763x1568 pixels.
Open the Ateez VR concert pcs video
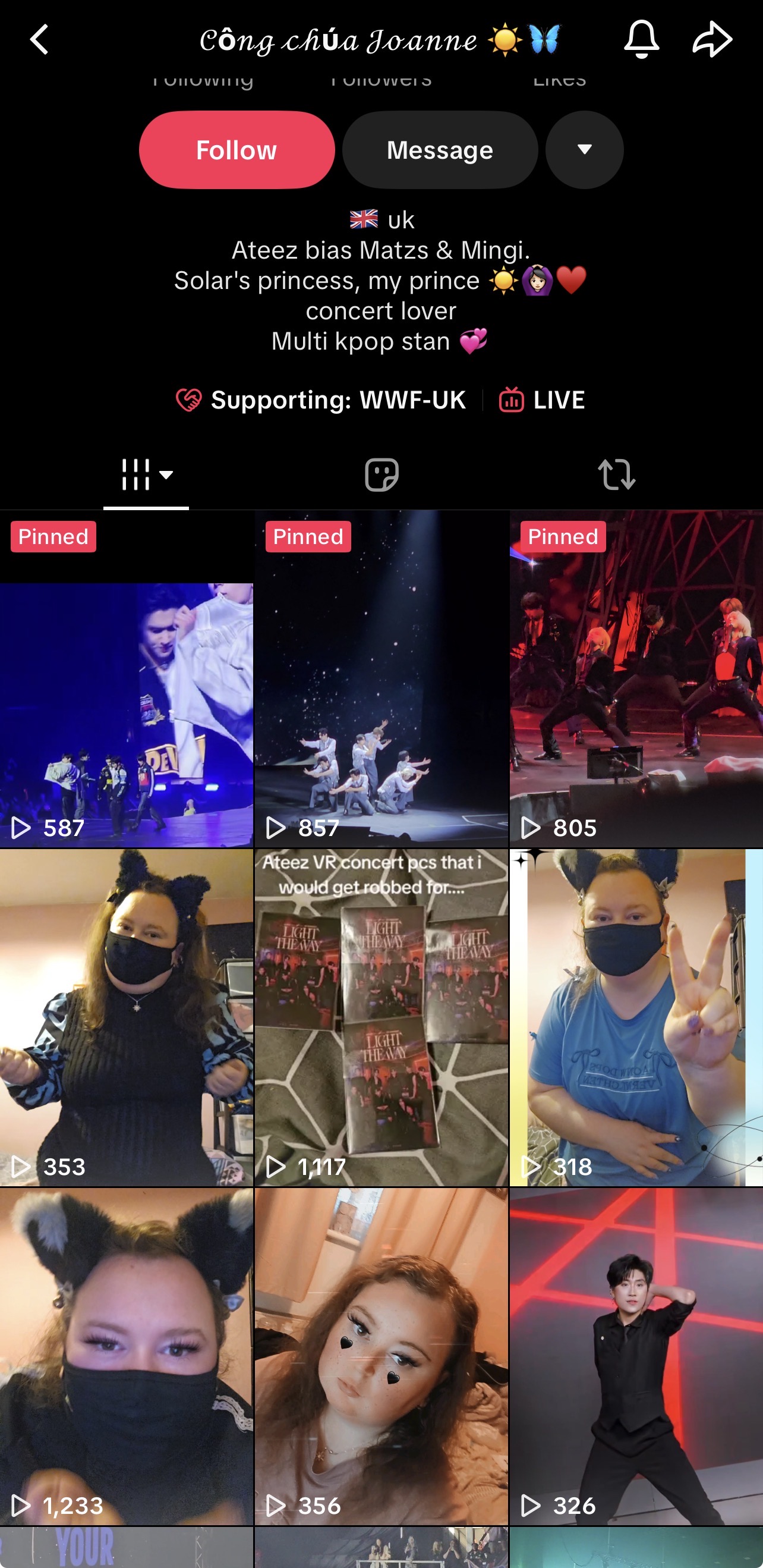381,1018
